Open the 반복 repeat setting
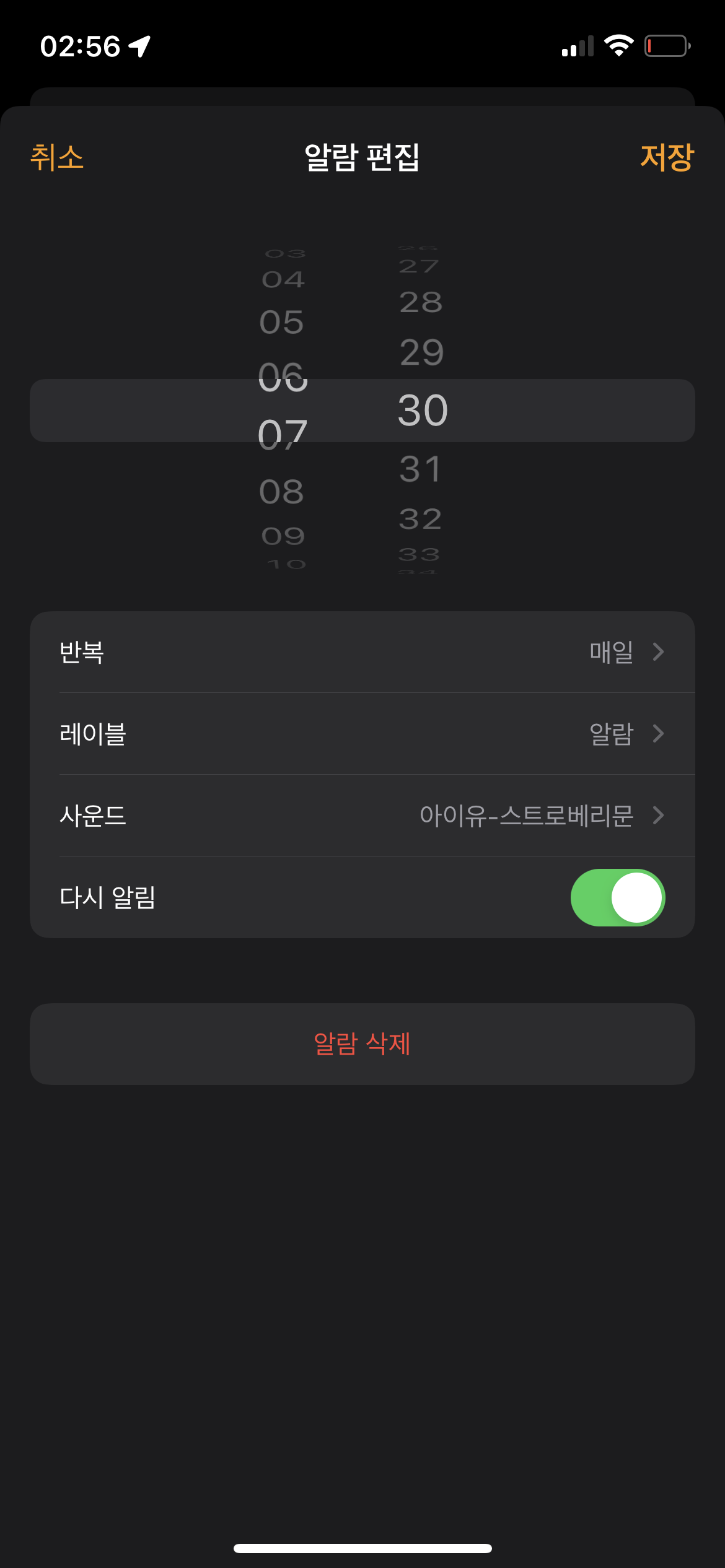The height and width of the screenshot is (1568, 725). (x=362, y=652)
